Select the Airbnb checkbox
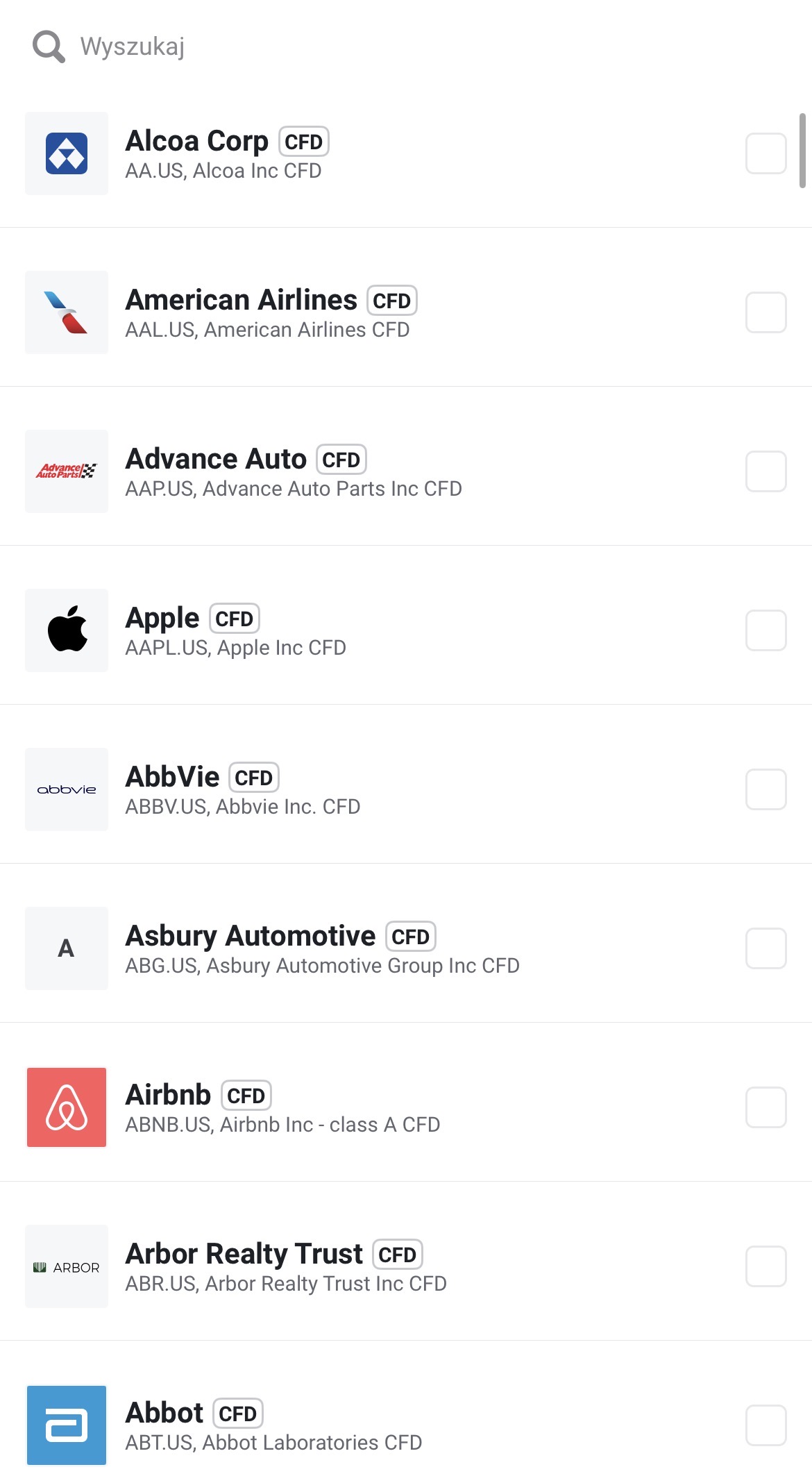 (x=766, y=1107)
